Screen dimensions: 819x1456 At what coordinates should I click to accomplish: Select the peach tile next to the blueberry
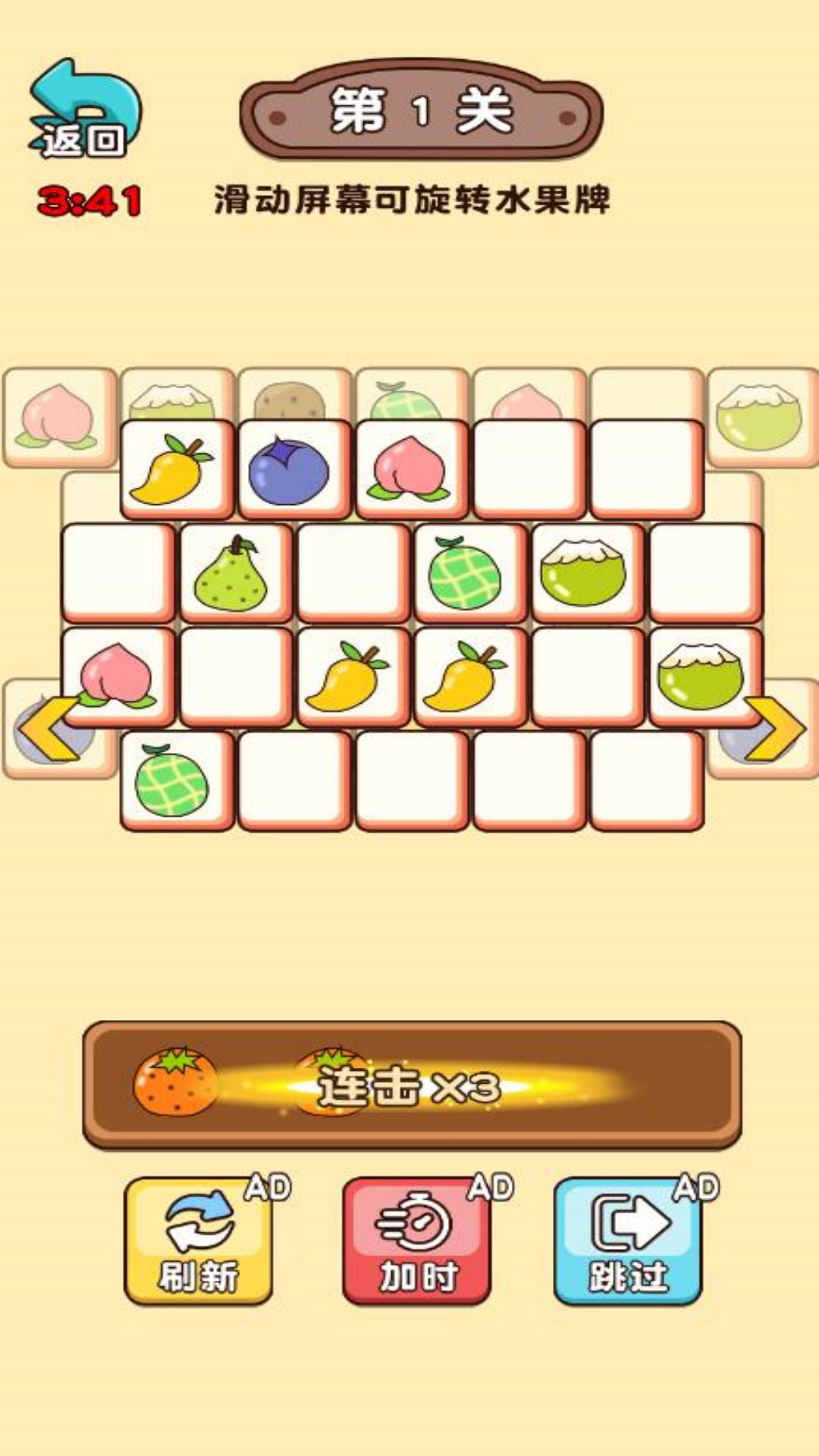(412, 470)
